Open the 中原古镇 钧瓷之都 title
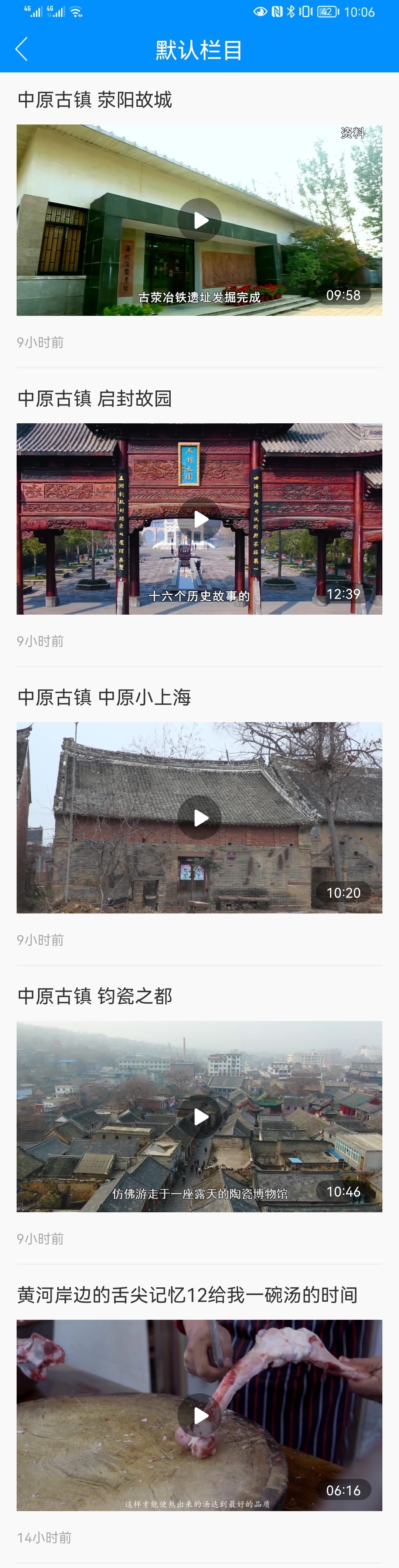 (95, 997)
